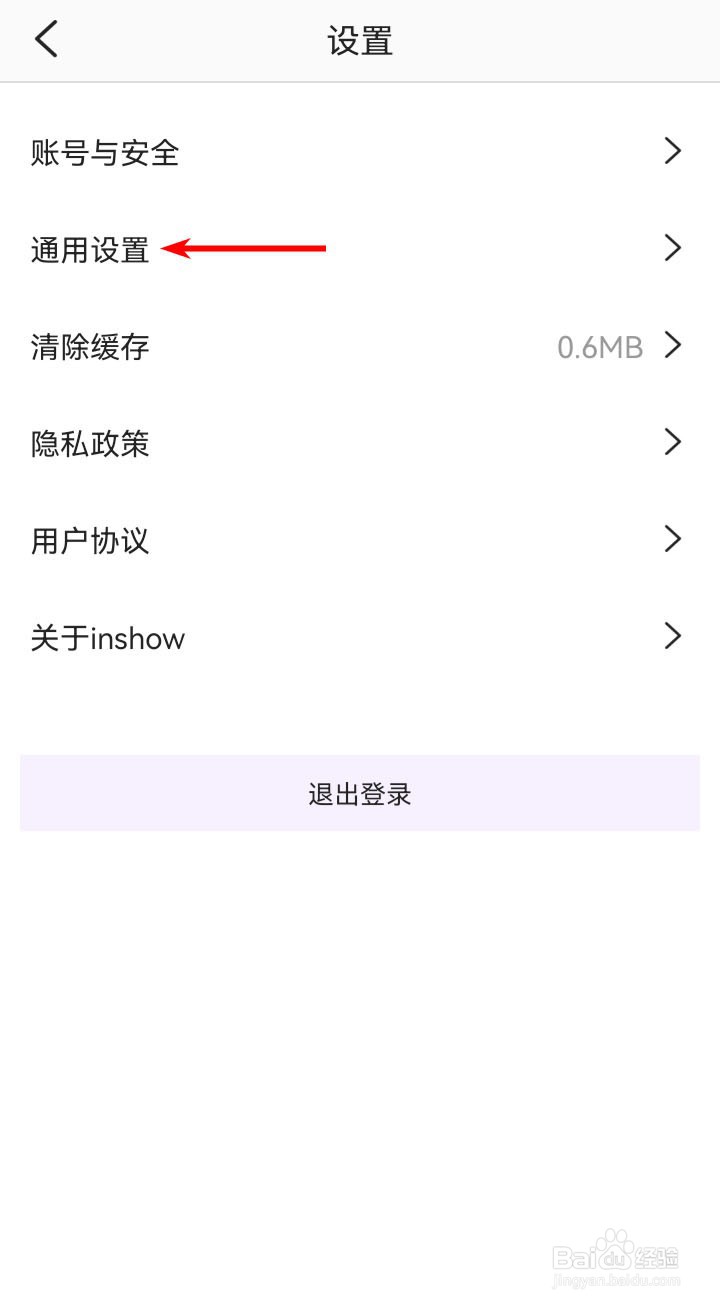Open 通用设置 indicated by the red arrow
This screenshot has width=720, height=1306.
point(88,250)
